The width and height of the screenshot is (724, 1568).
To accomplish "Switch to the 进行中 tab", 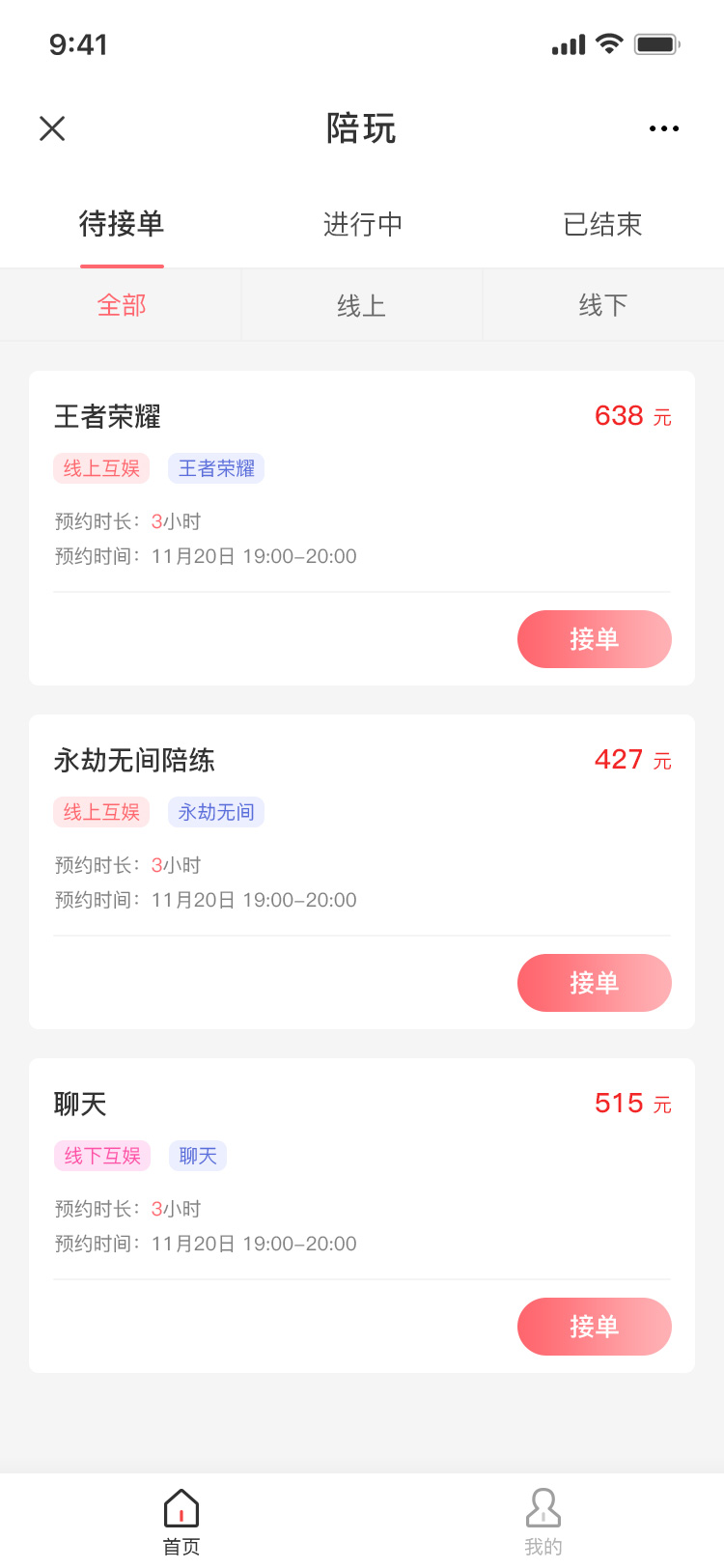I will coord(362,225).
